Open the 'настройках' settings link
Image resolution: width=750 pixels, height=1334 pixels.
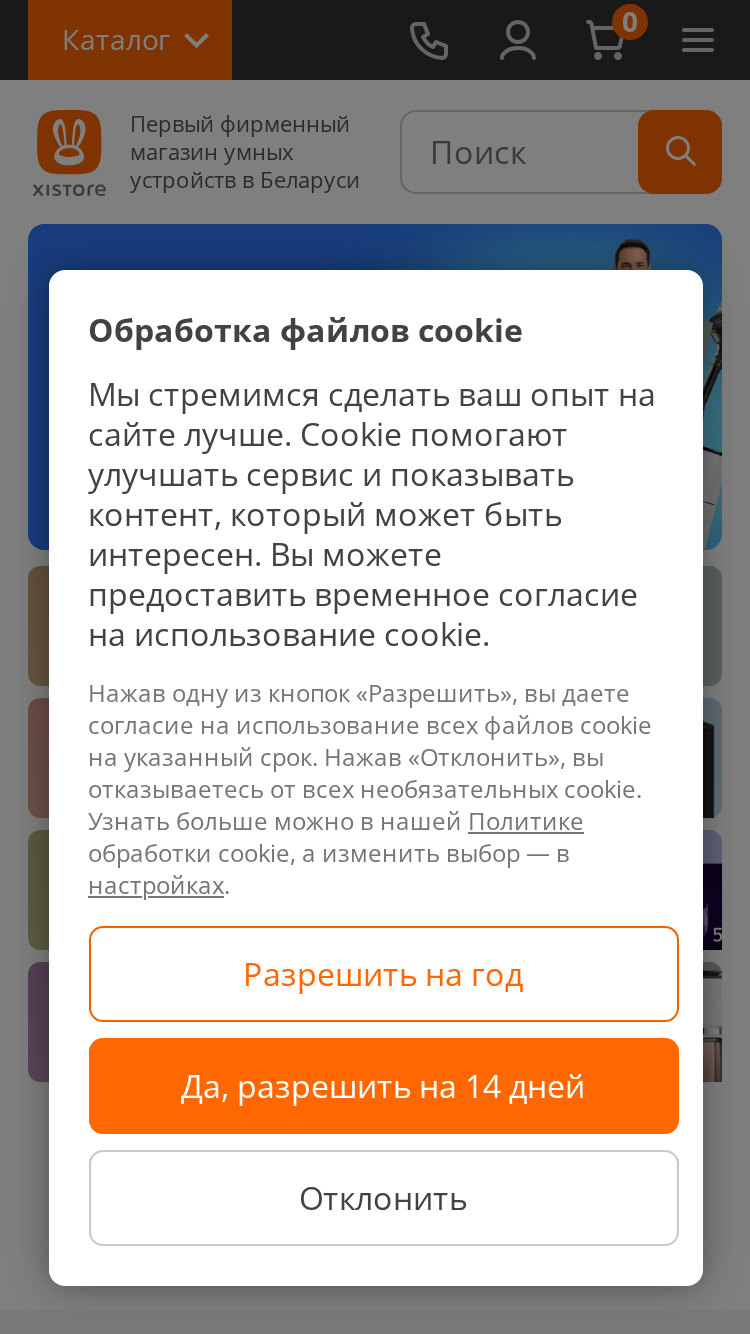point(156,886)
